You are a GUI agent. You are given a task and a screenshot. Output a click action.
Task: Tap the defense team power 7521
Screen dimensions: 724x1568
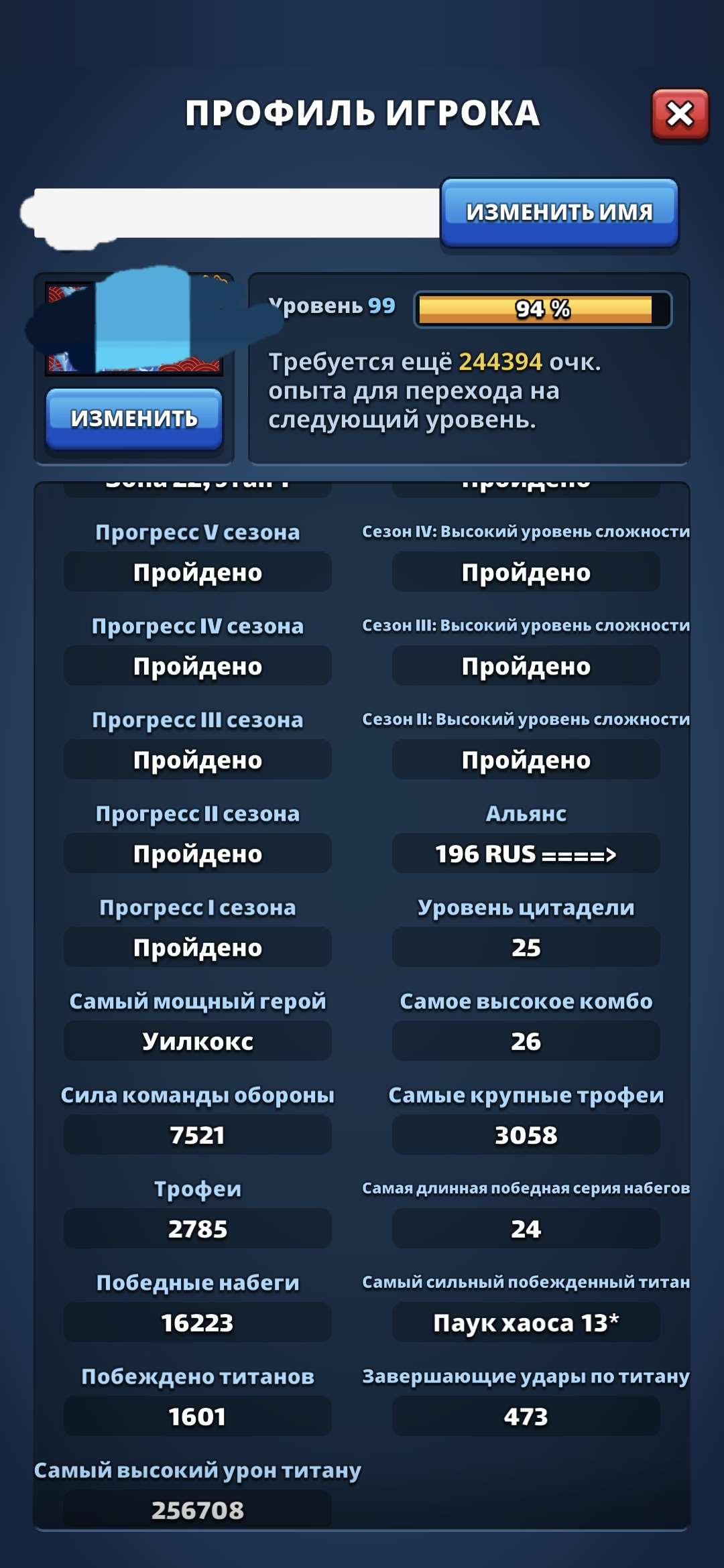tap(198, 1134)
